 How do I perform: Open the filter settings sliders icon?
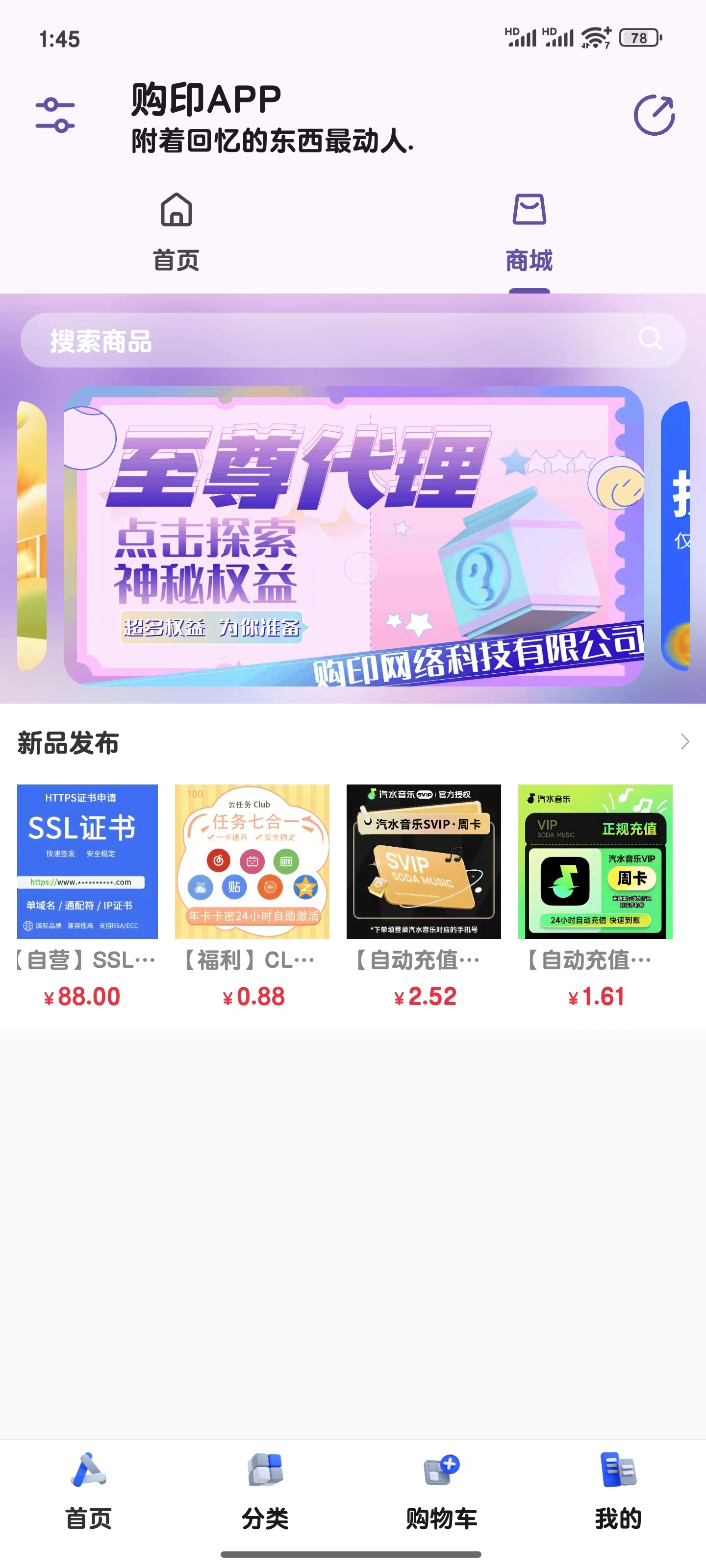(x=55, y=115)
